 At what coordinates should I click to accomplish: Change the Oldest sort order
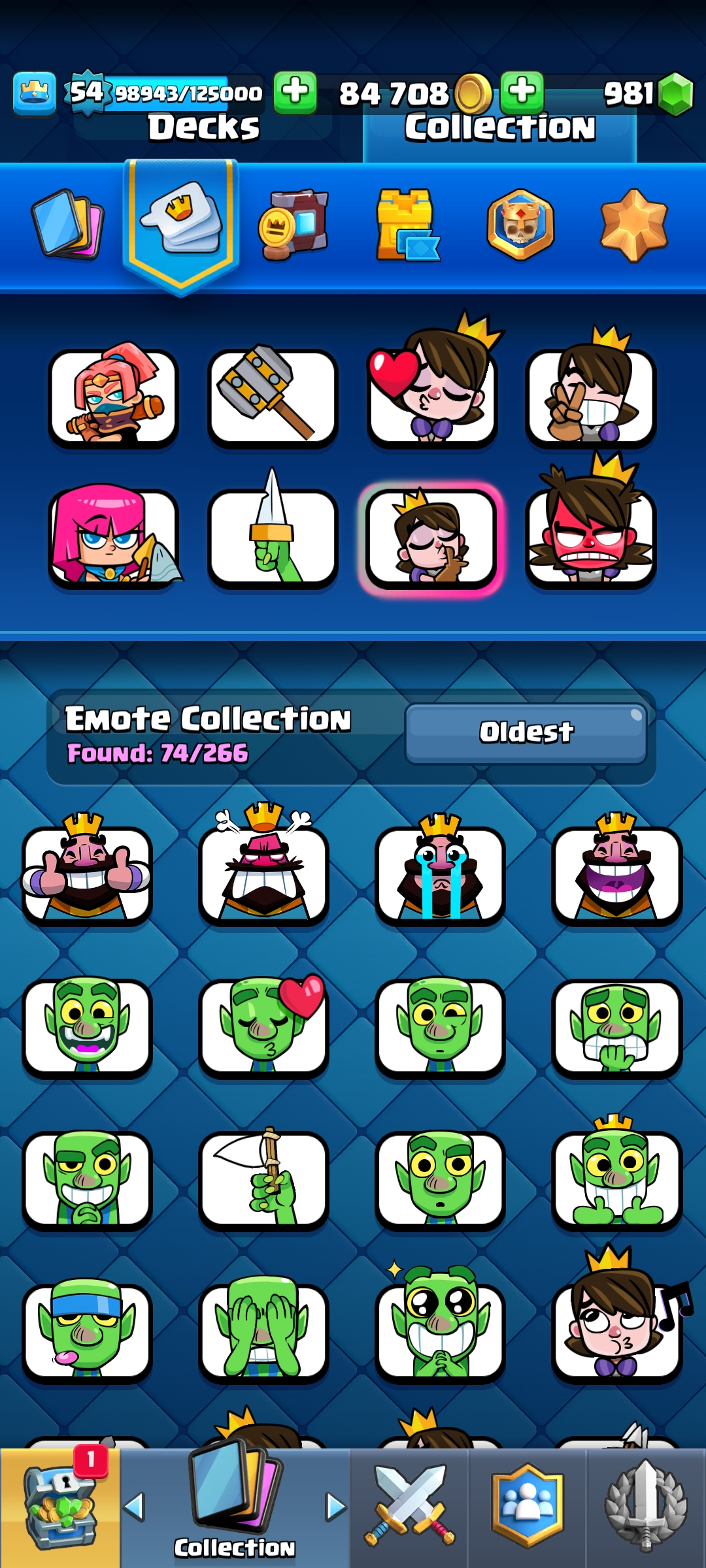(x=526, y=732)
